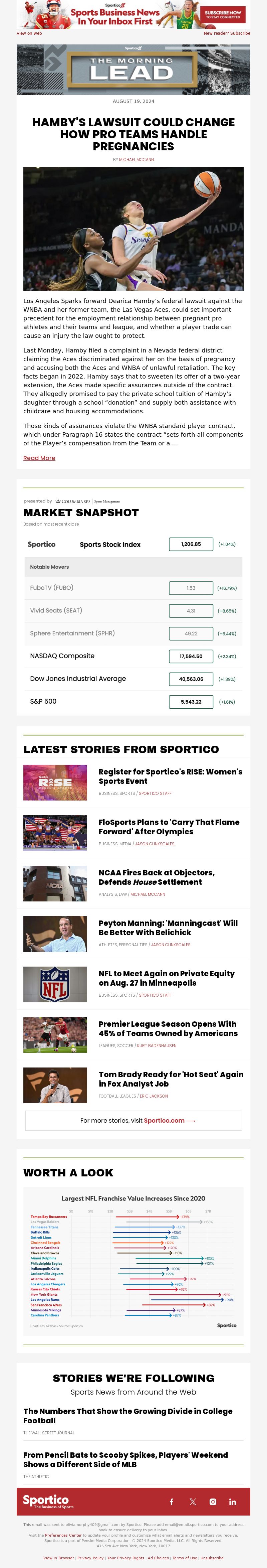Viewport: 267px width, 1568px height.
Task: Open Sportico's Facebook page
Action: [172, 1502]
